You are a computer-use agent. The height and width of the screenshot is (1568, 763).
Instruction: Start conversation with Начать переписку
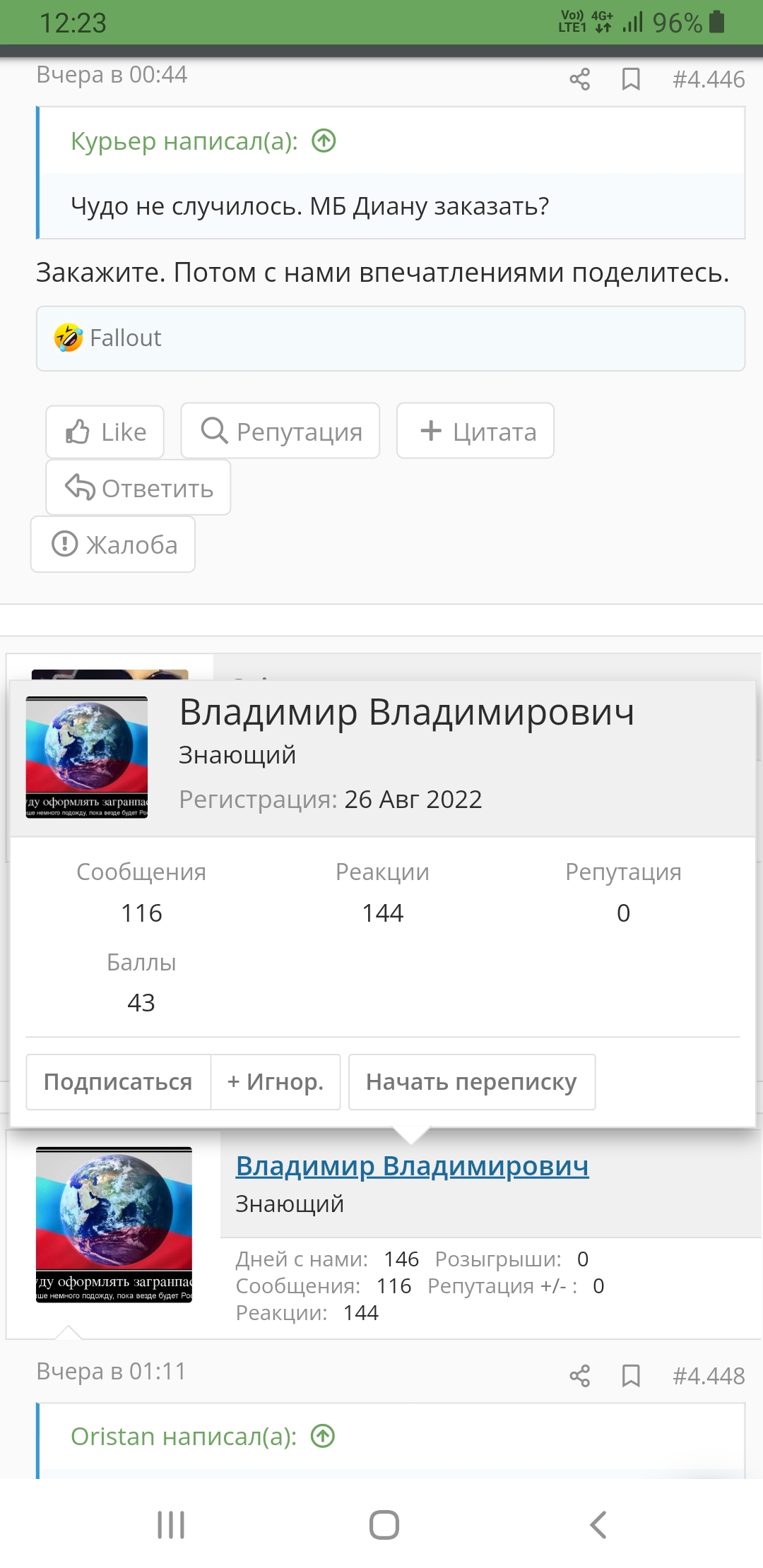point(472,1082)
